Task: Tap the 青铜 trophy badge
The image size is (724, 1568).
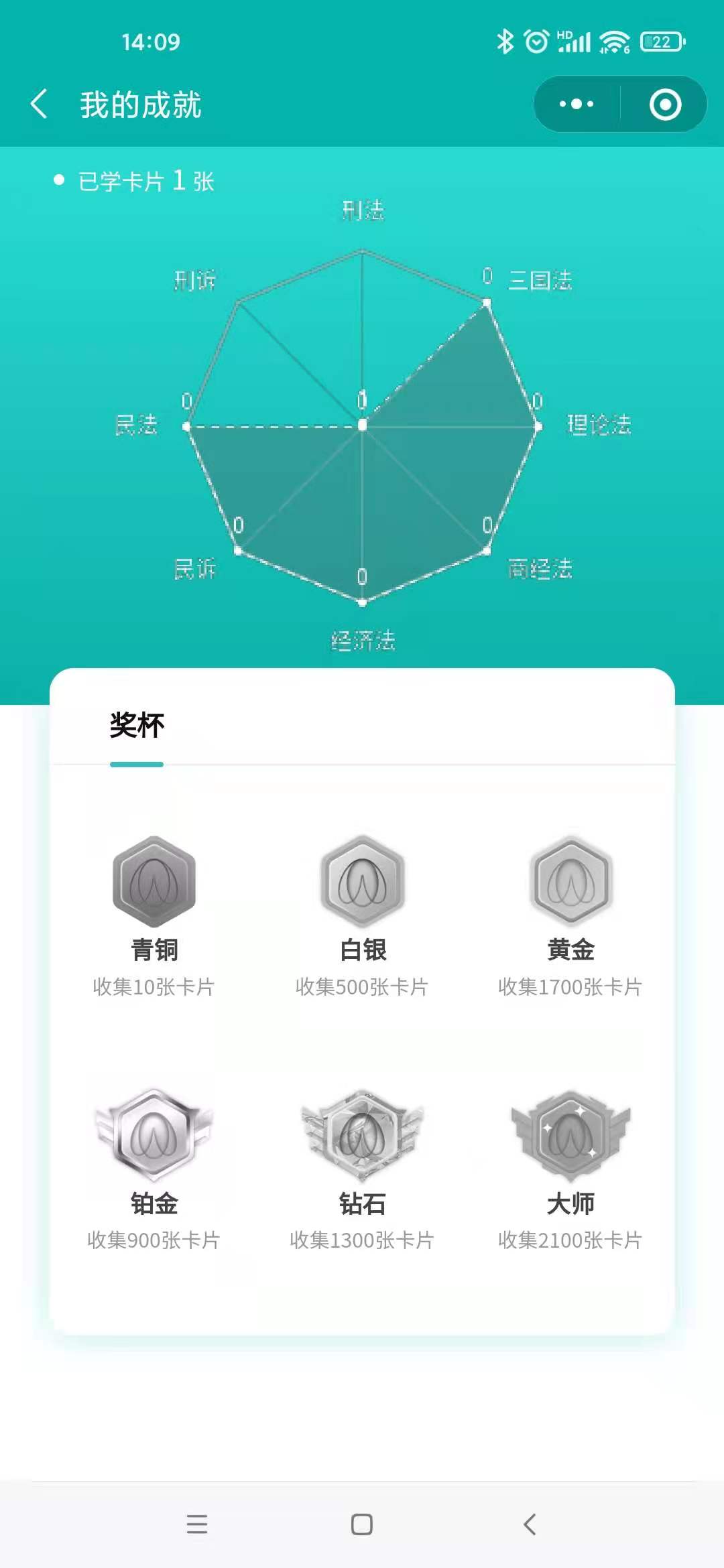Action: pyautogui.click(x=154, y=882)
